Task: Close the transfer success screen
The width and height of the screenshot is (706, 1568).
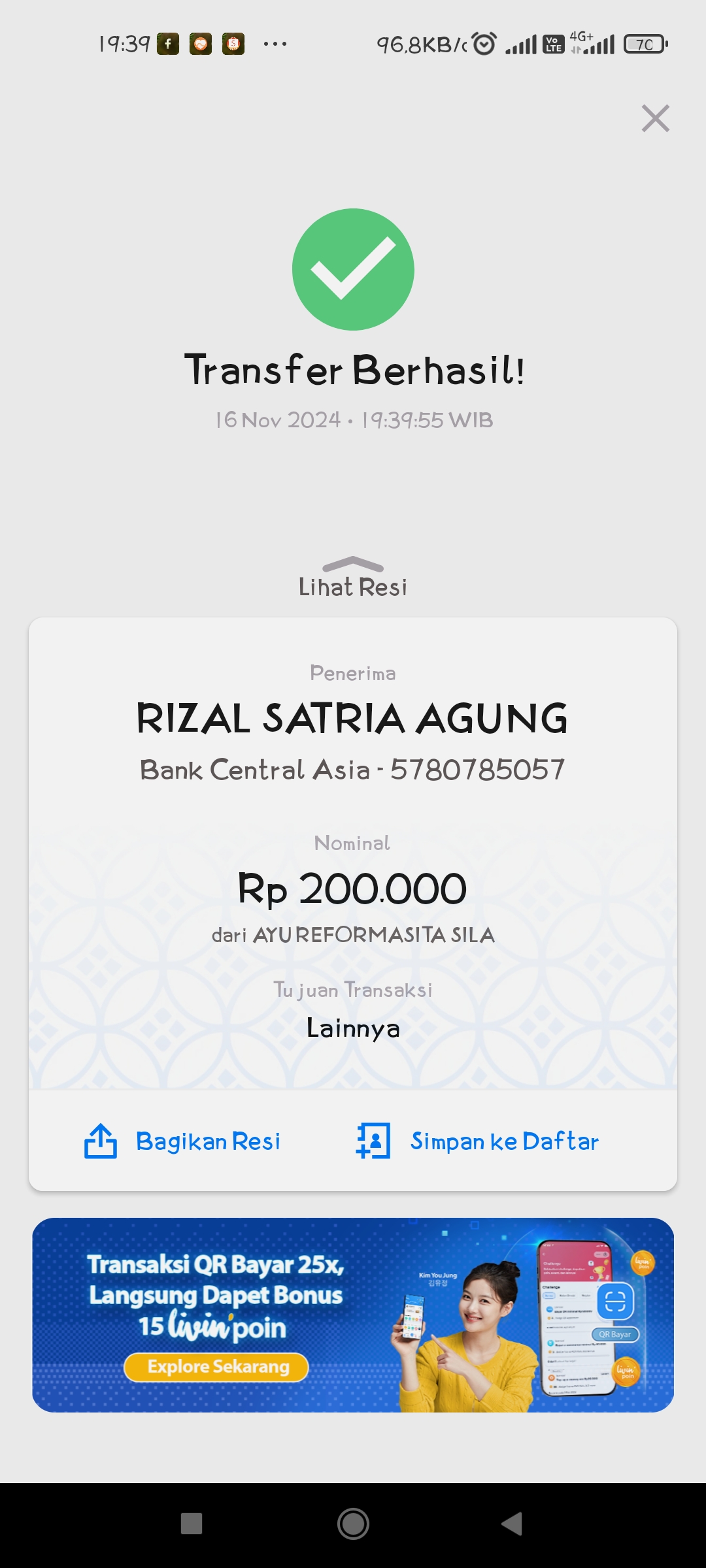Action: 655,118
